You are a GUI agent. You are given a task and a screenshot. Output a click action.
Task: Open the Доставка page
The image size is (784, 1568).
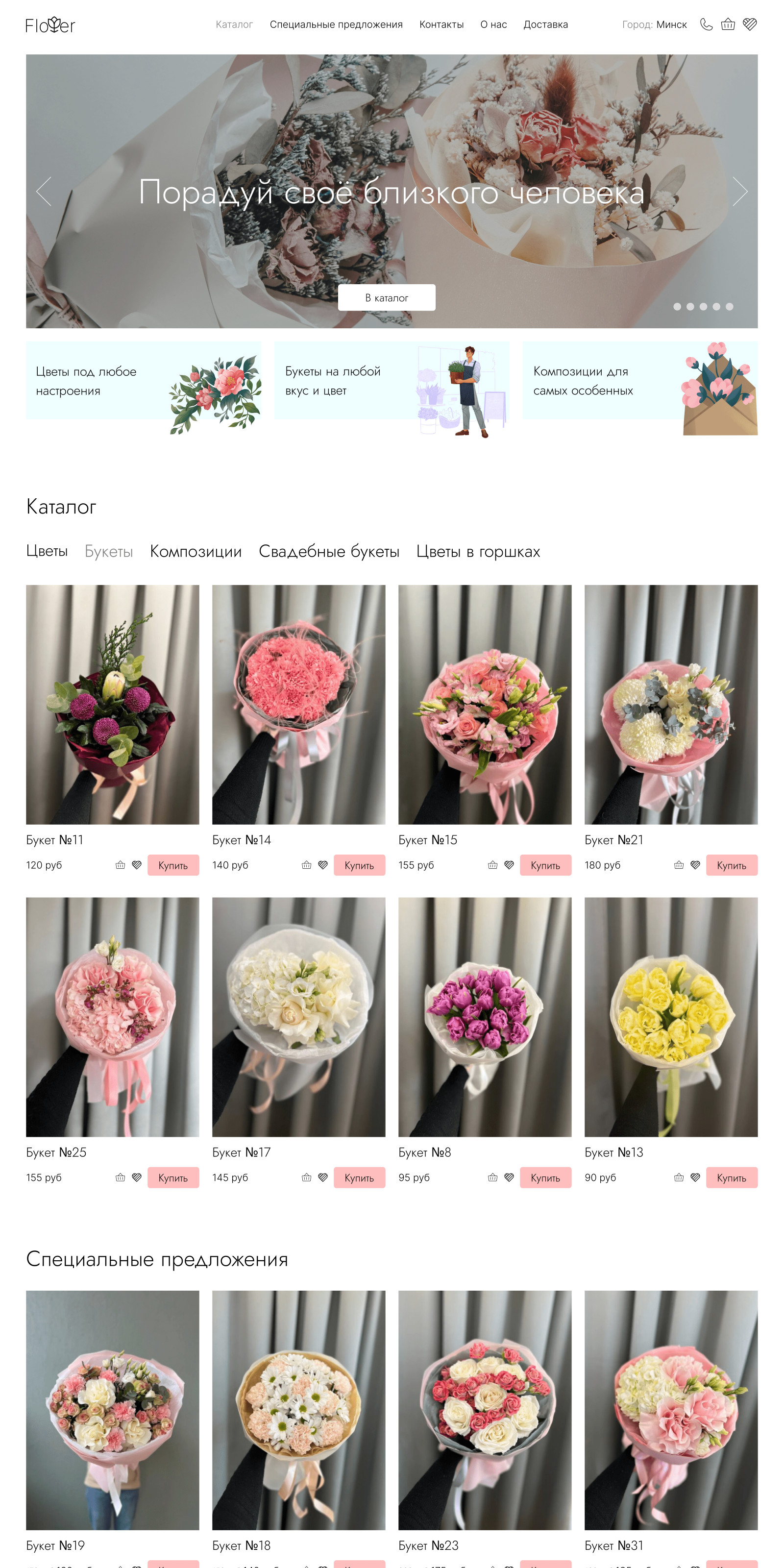click(x=545, y=24)
